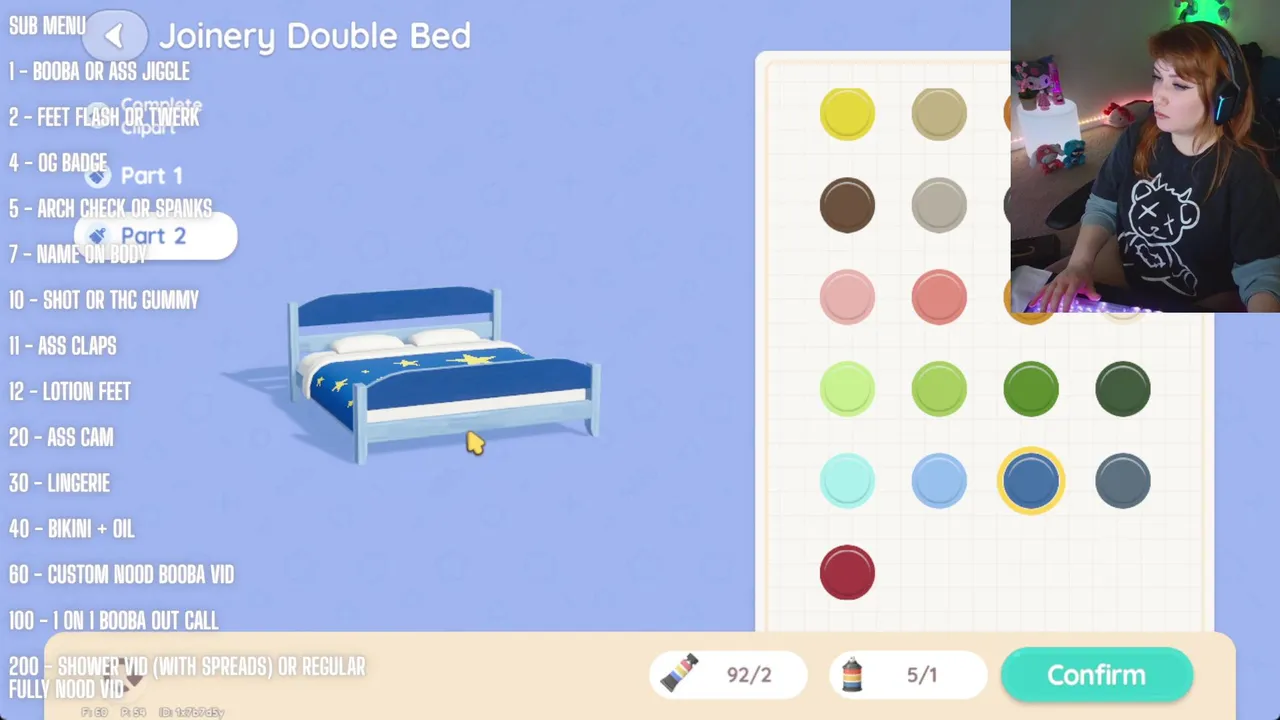Choose the light beige-gray swatch
The height and width of the screenshot is (720, 1280).
(x=939, y=205)
